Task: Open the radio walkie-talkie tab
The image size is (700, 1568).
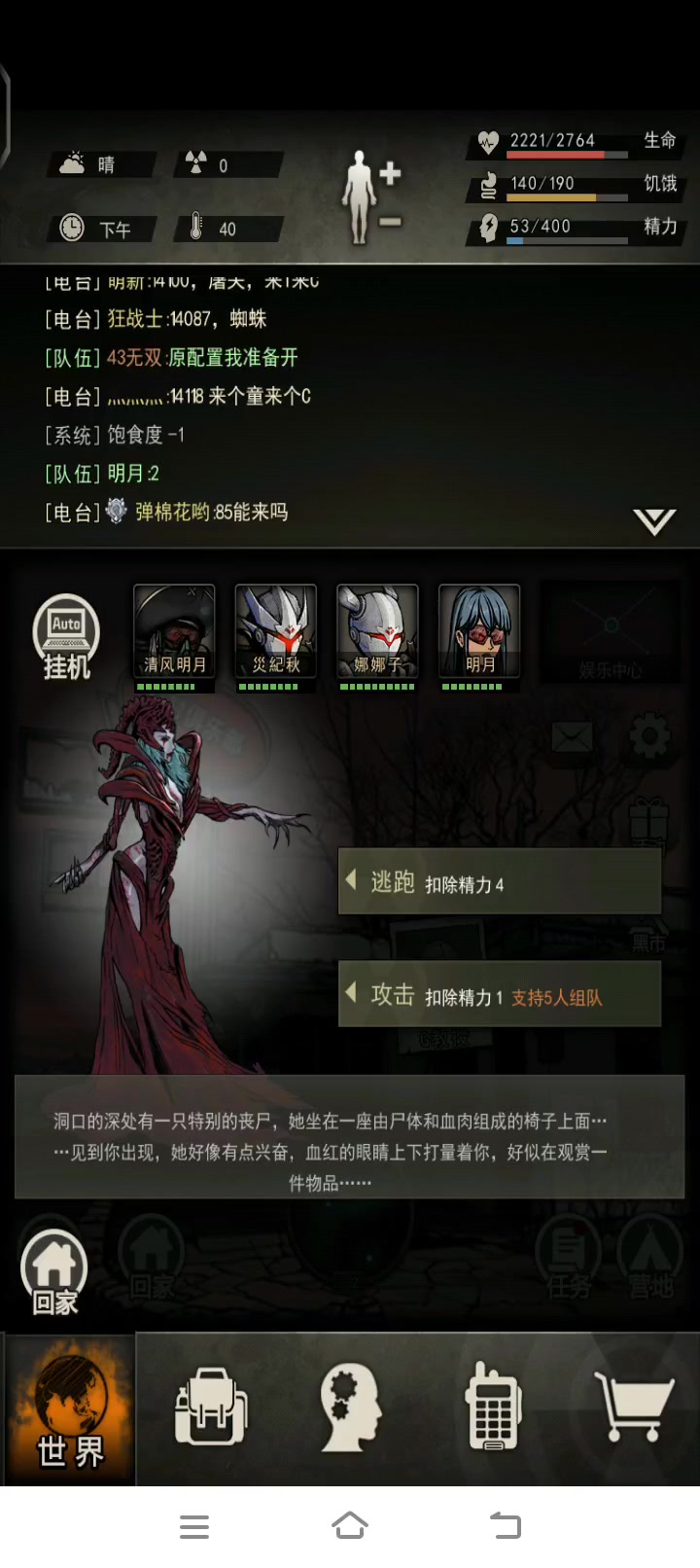Action: [x=493, y=1408]
